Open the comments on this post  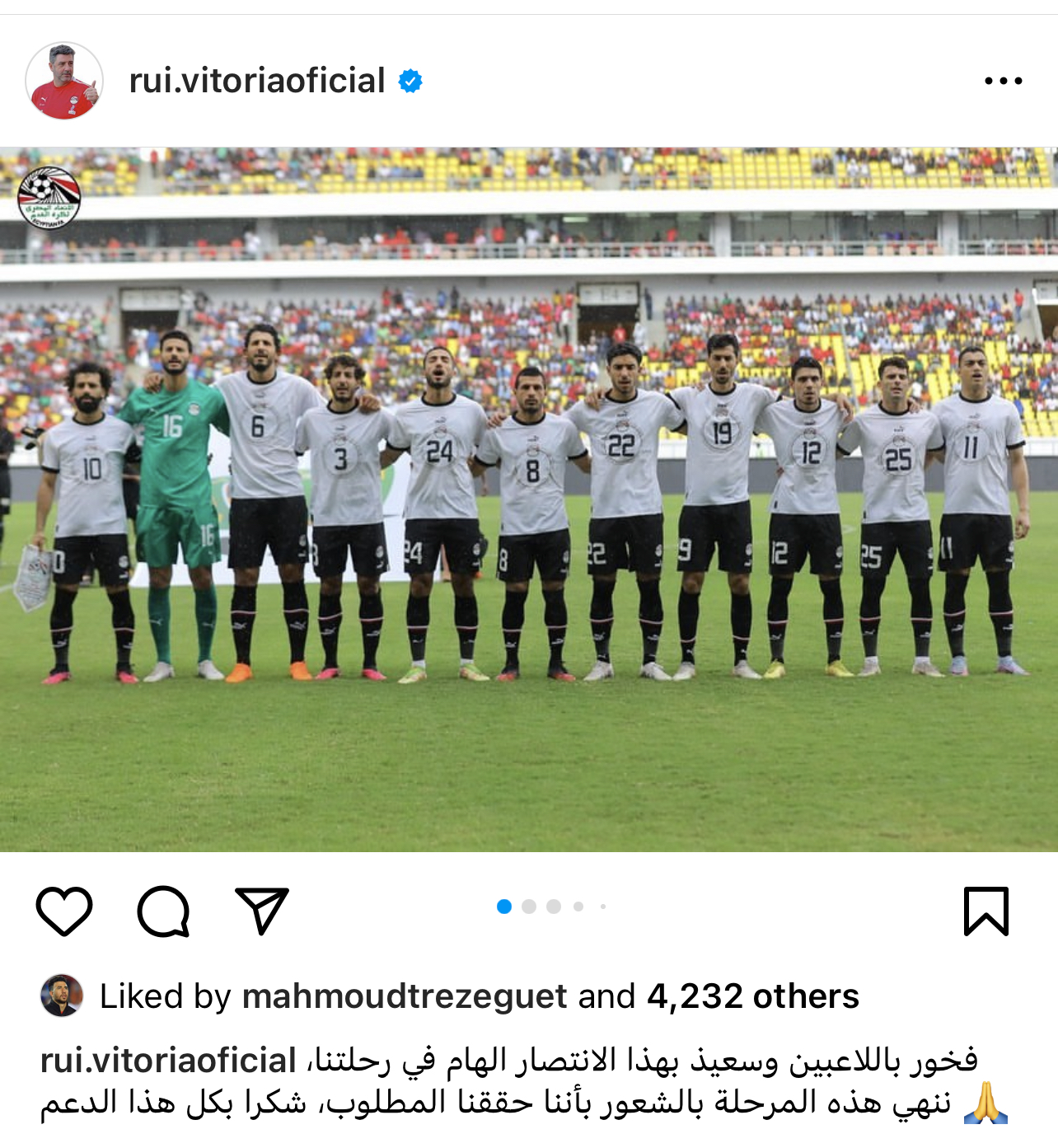point(163,911)
